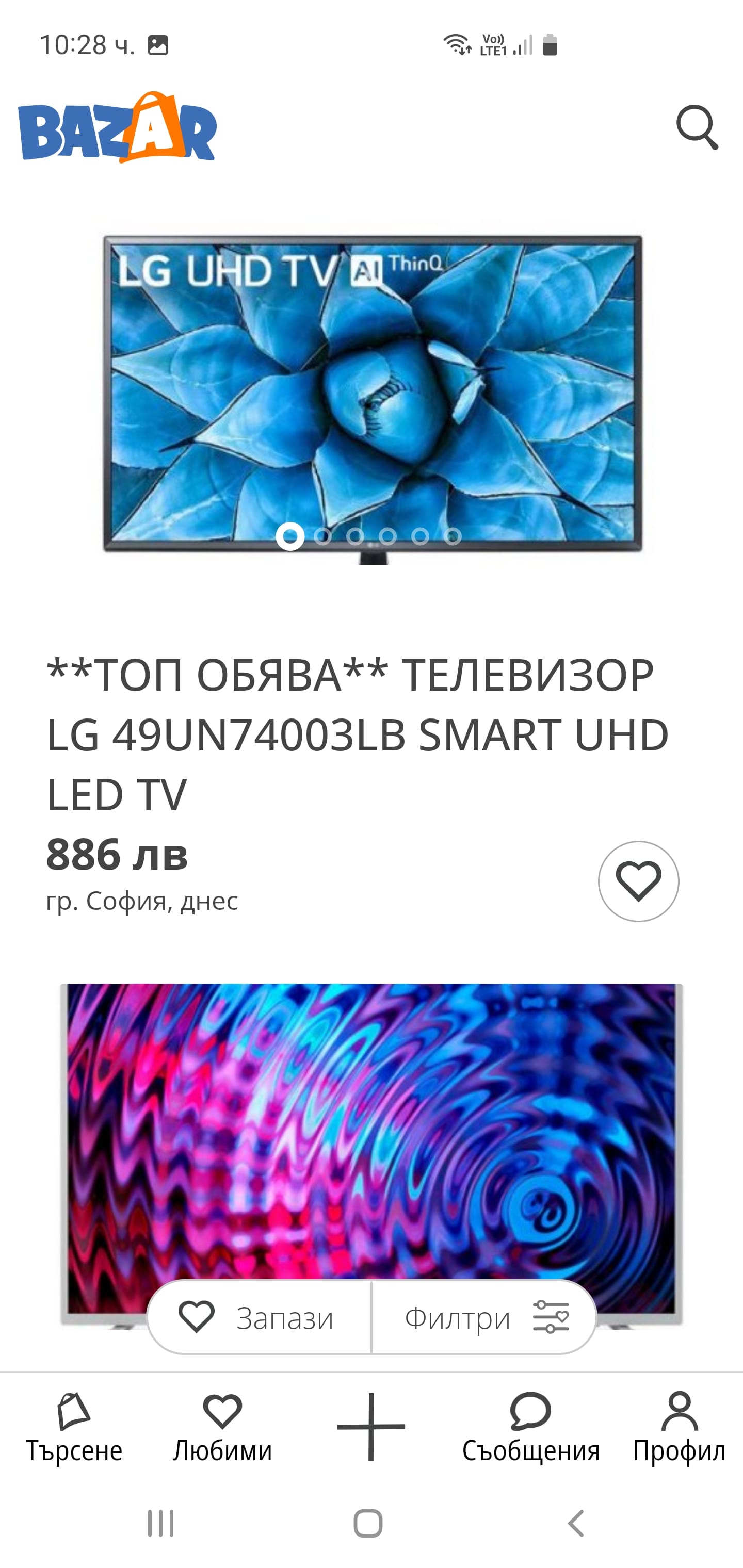Open the Филтри filter options
The height and width of the screenshot is (1568, 743).
(484, 1318)
